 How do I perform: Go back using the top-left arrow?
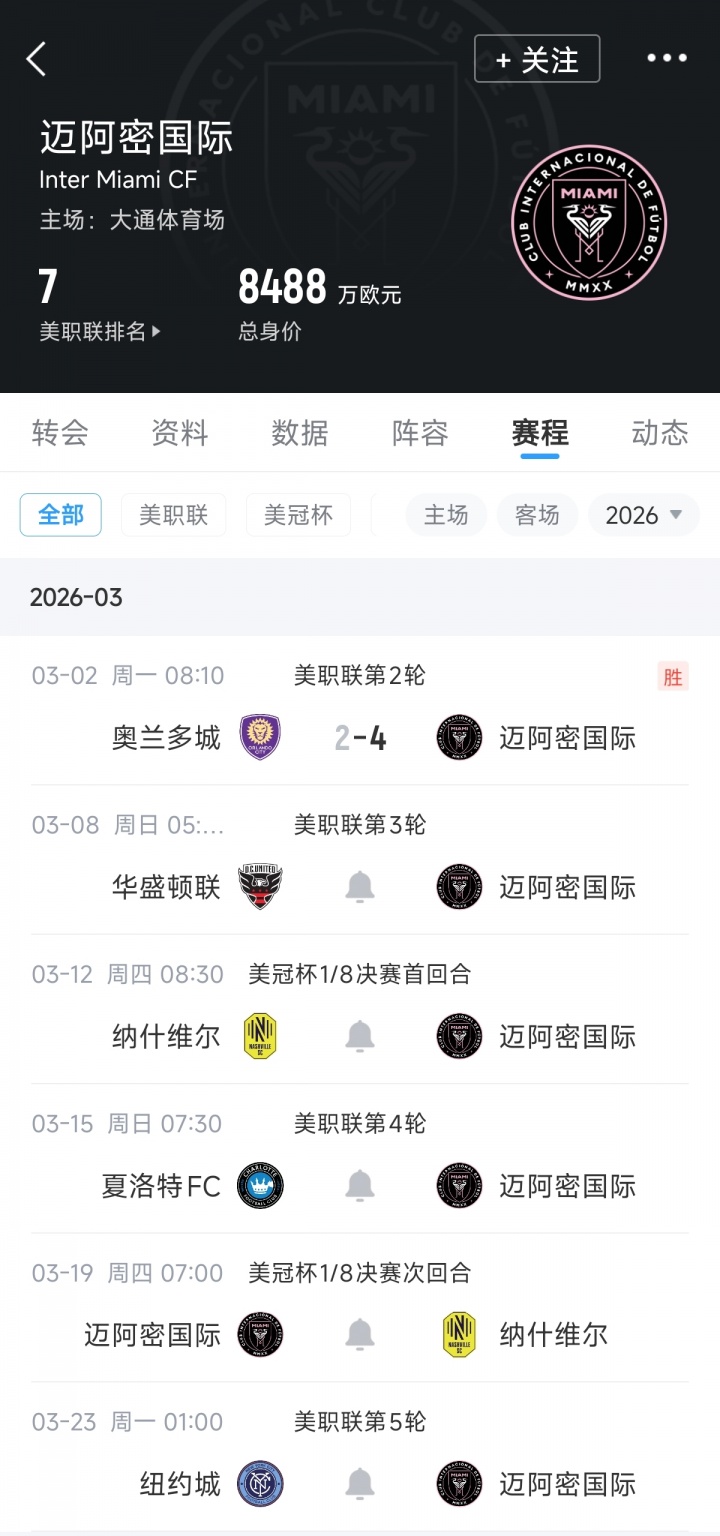coord(37,60)
